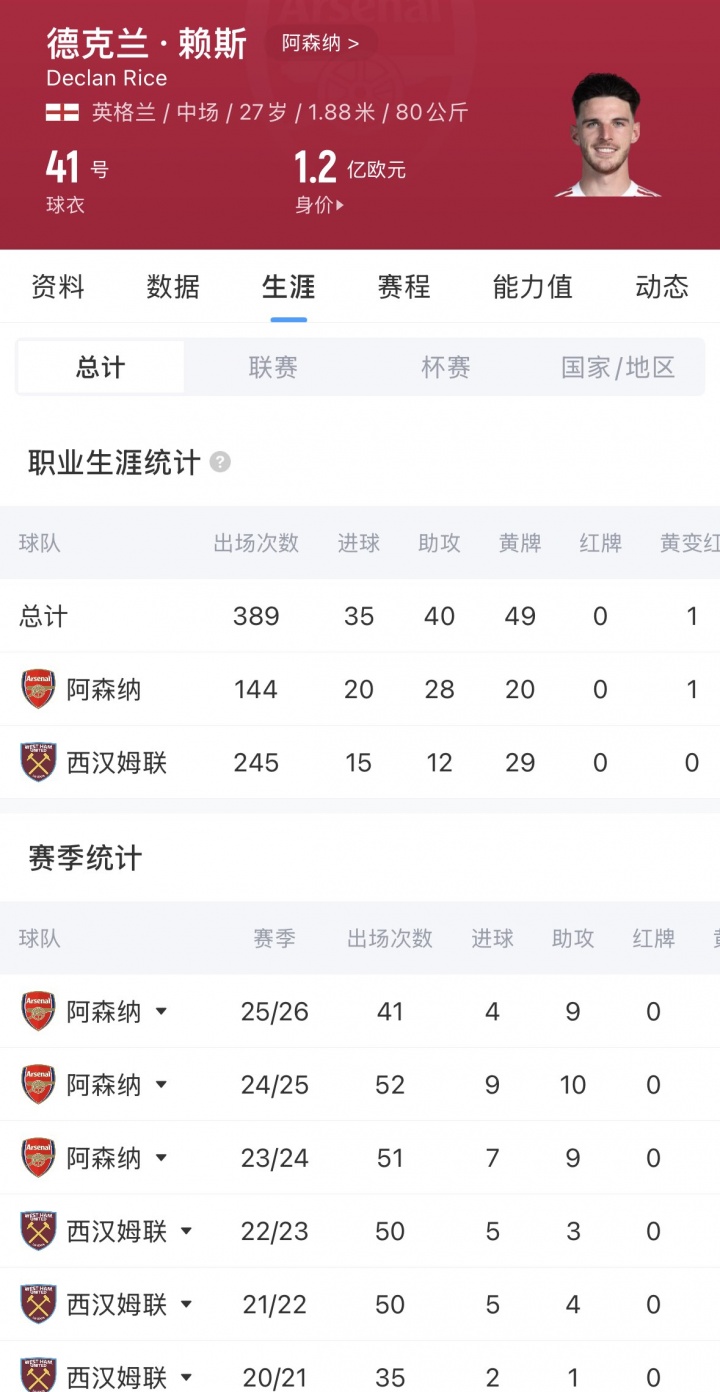This screenshot has height=1392, width=720.
Task: Filter career stats by 联赛
Action: pyautogui.click(x=273, y=367)
